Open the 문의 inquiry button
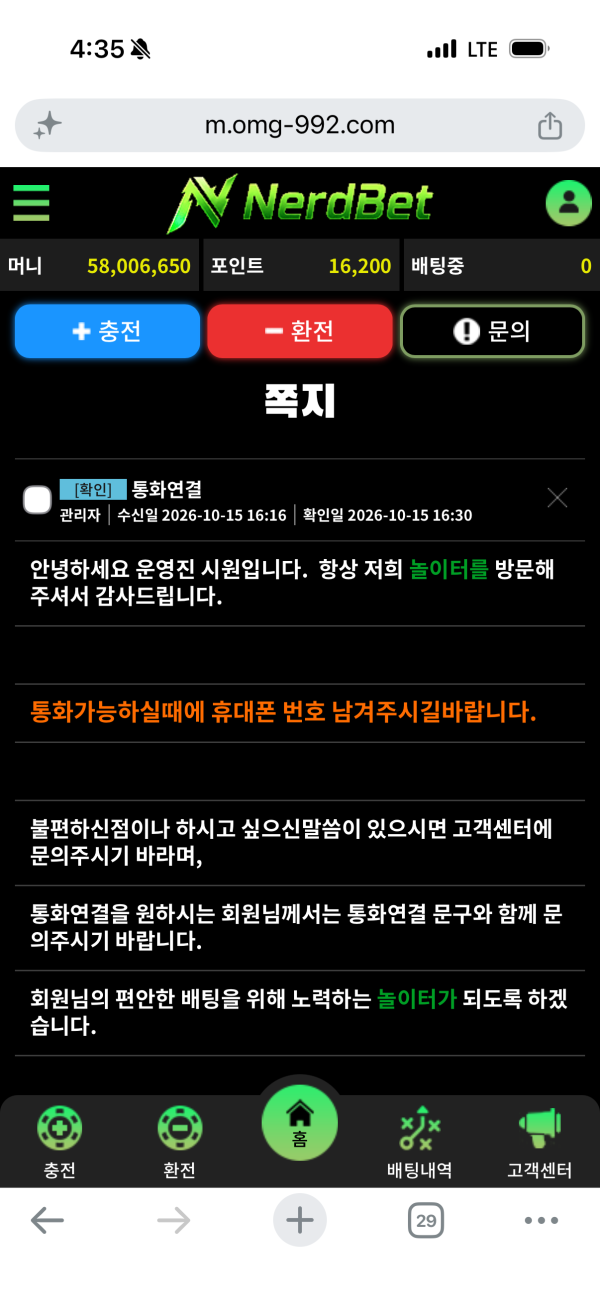The height and width of the screenshot is (1304, 600). (492, 331)
